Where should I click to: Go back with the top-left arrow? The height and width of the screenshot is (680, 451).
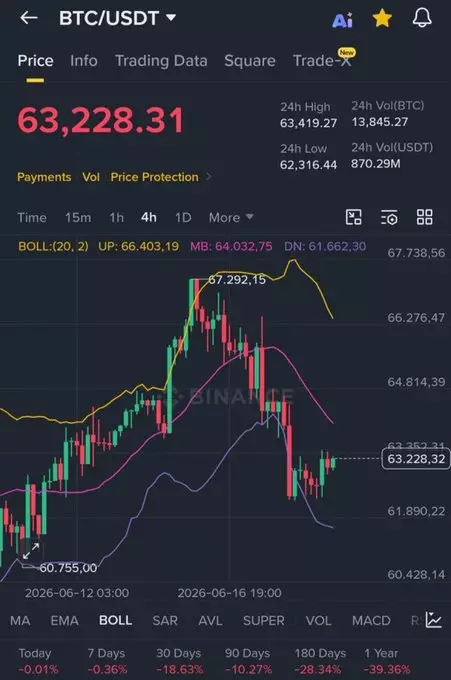click(29, 18)
